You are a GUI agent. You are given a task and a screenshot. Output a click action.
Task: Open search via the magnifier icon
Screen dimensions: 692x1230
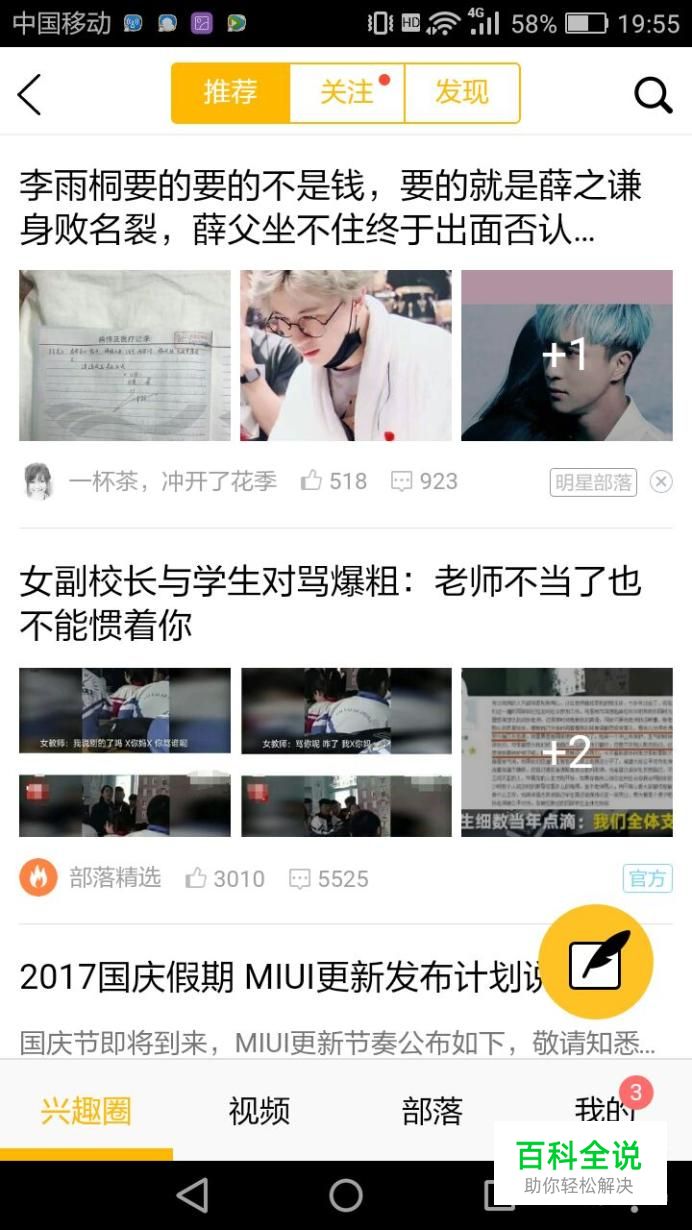653,95
